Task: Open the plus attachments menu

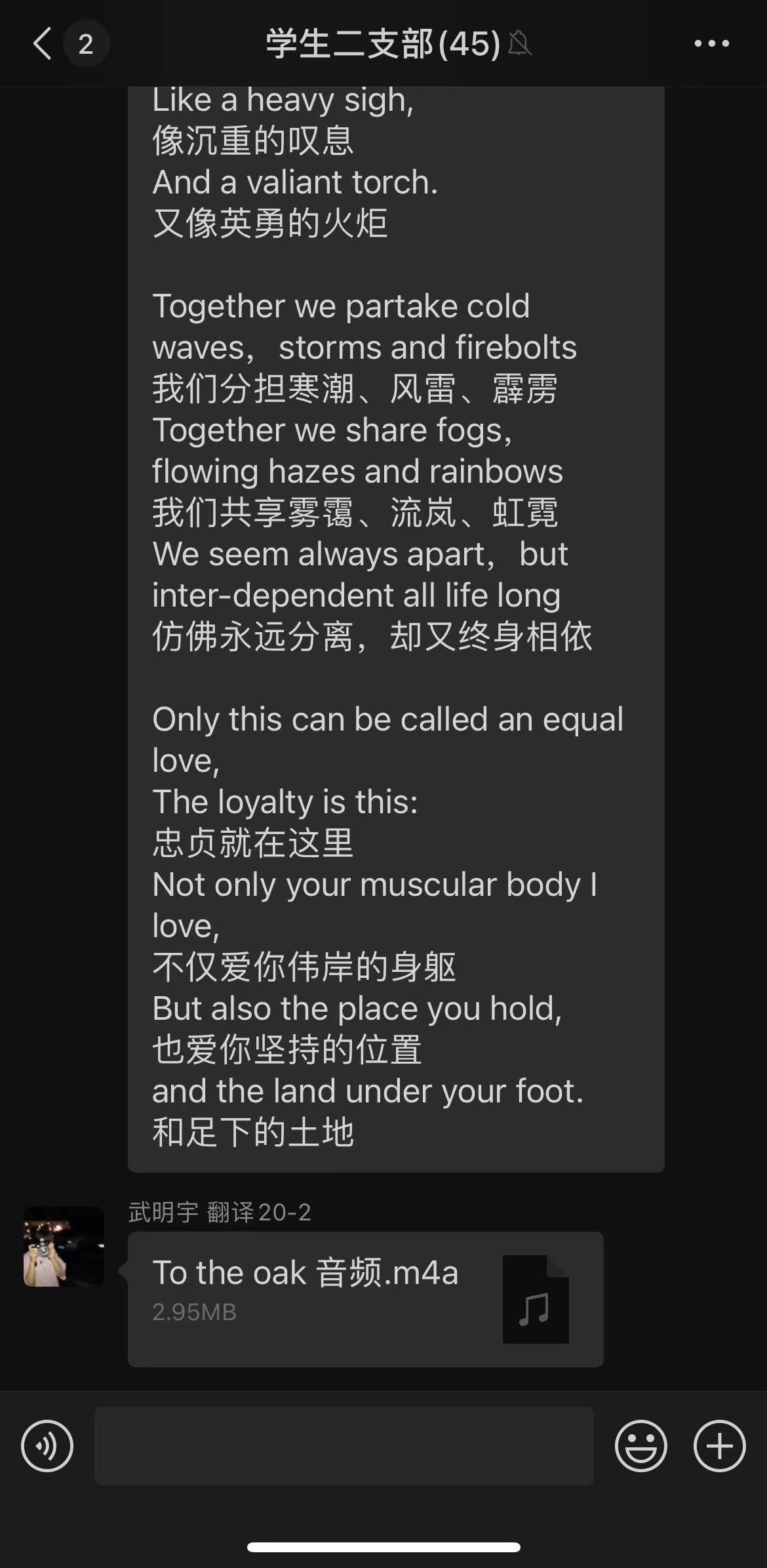Action: pos(719,1445)
